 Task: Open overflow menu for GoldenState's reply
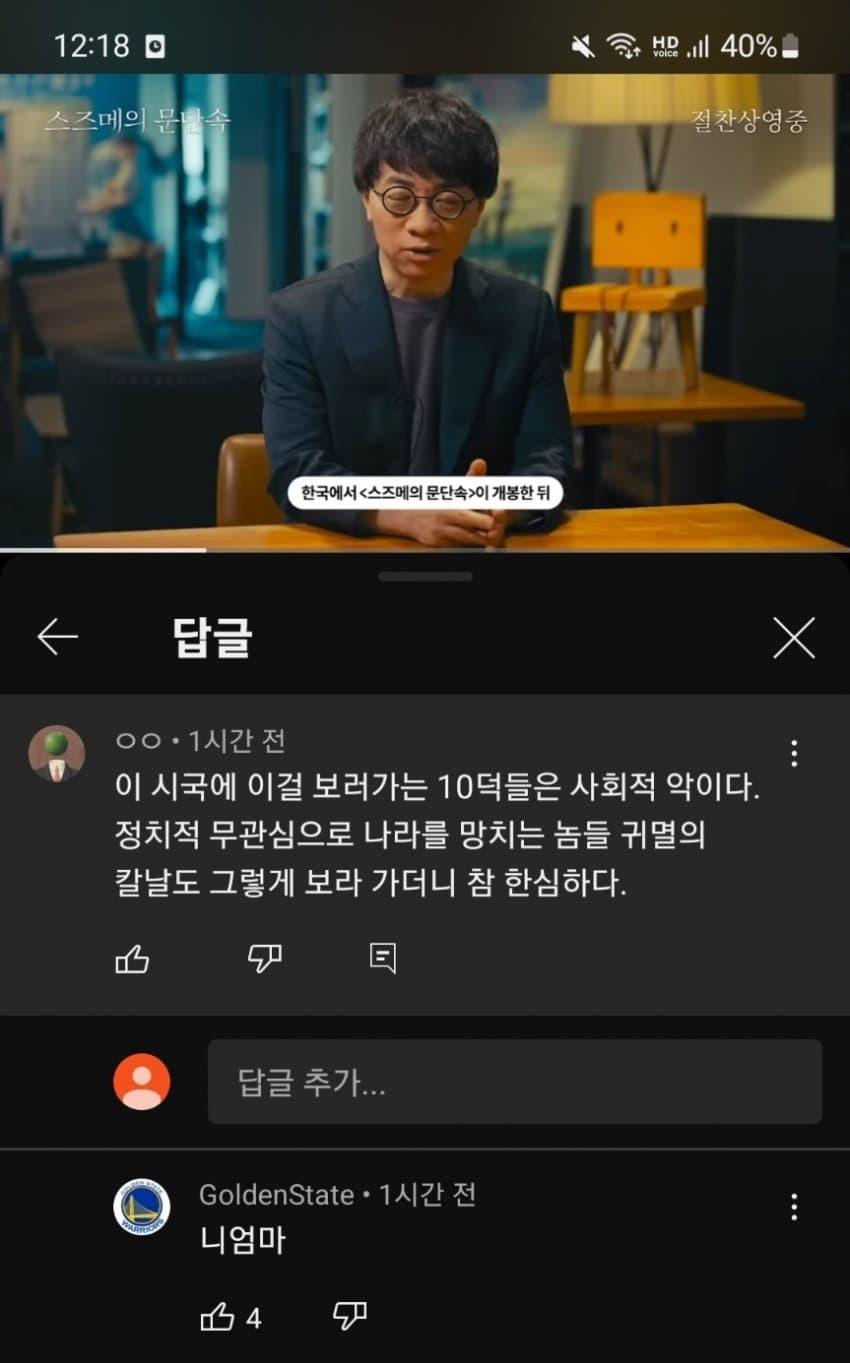(794, 1207)
